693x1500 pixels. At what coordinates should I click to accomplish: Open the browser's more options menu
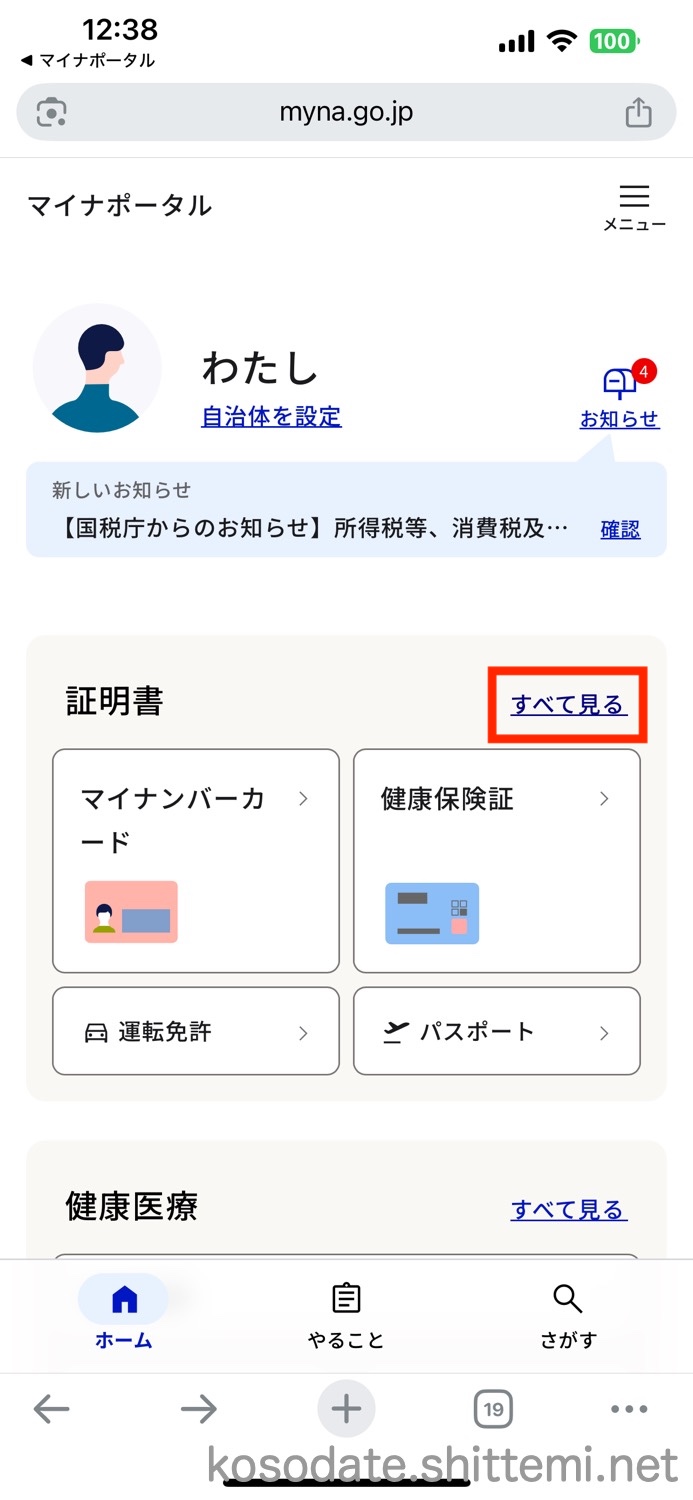pyautogui.click(x=629, y=1410)
